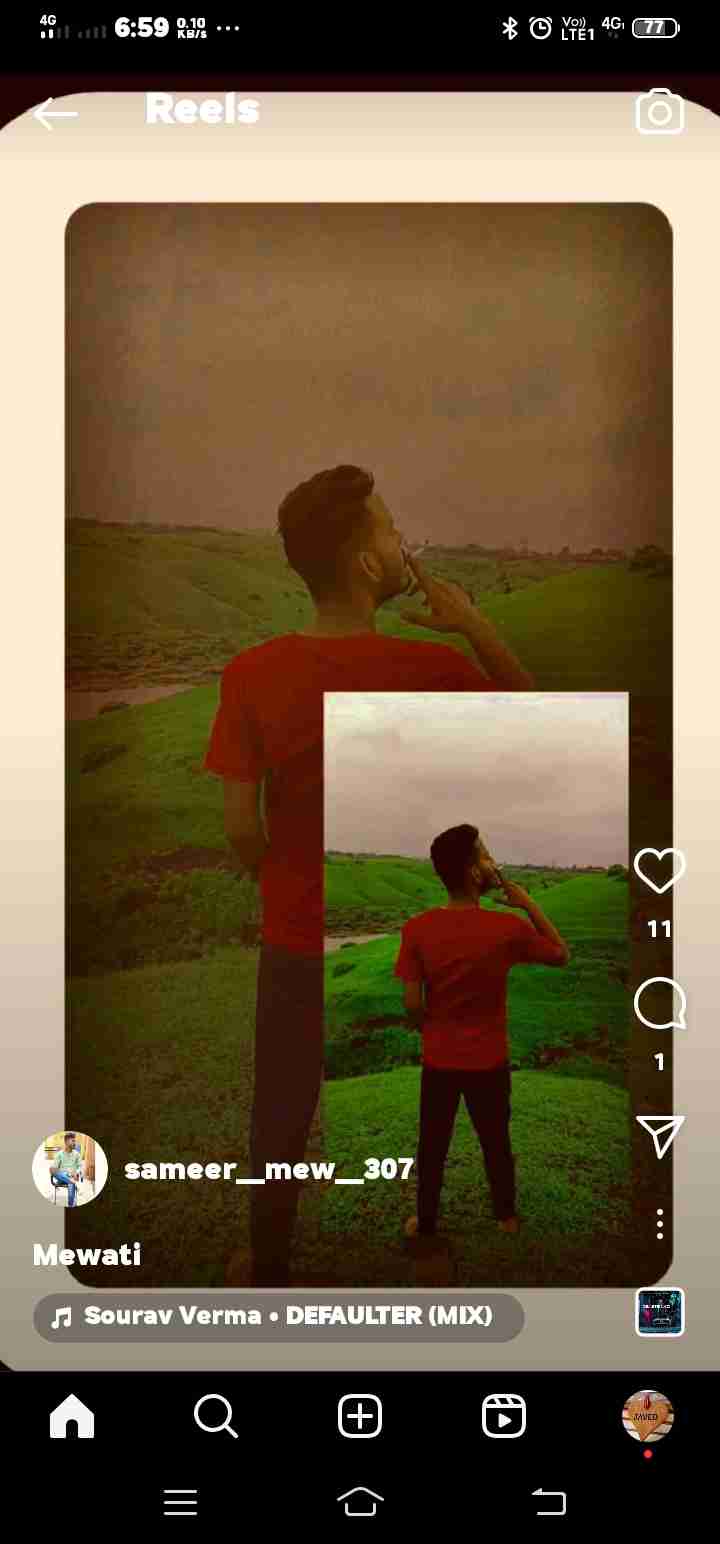Create a new post with the plus tab
The width and height of the screenshot is (720, 1544).
click(x=360, y=1416)
